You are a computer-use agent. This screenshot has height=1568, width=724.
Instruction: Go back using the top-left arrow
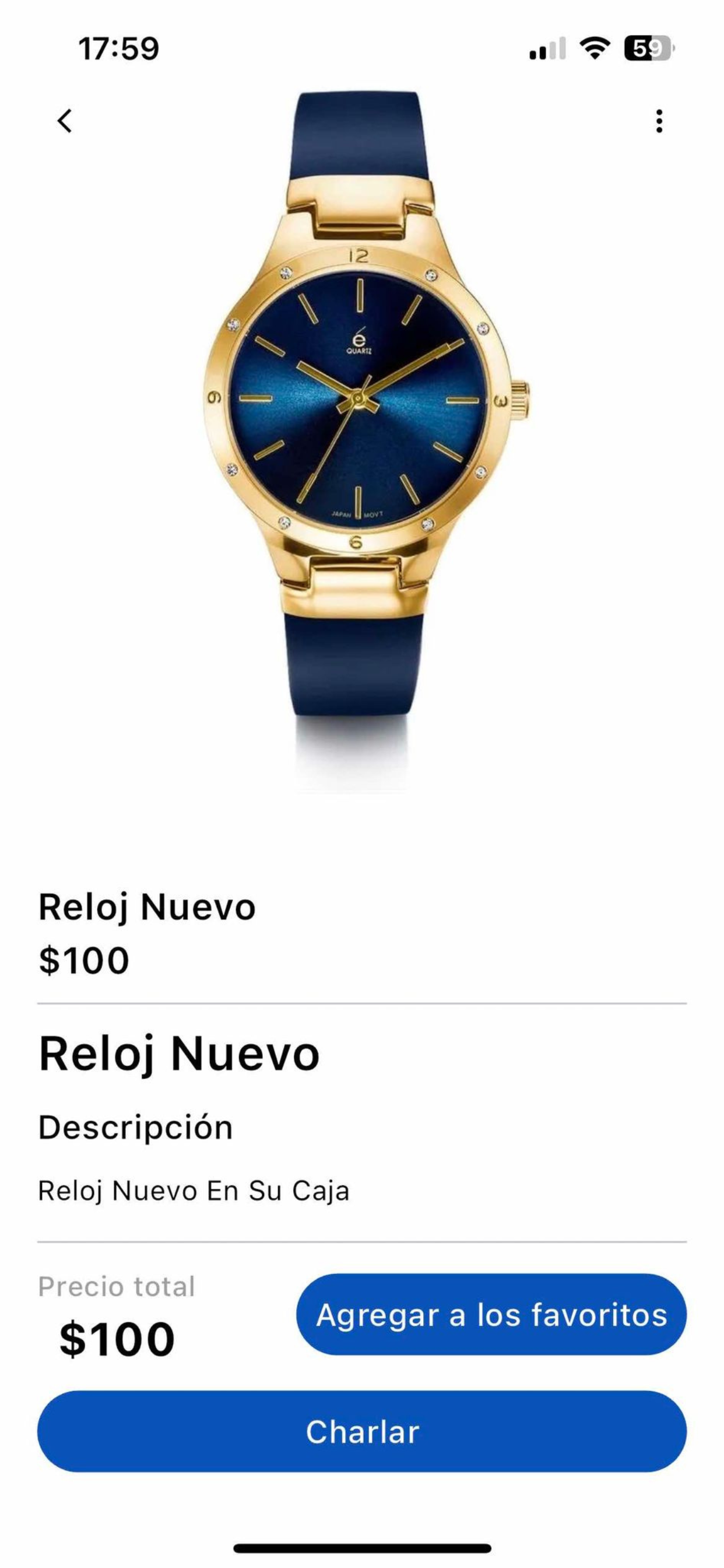pyautogui.click(x=65, y=121)
